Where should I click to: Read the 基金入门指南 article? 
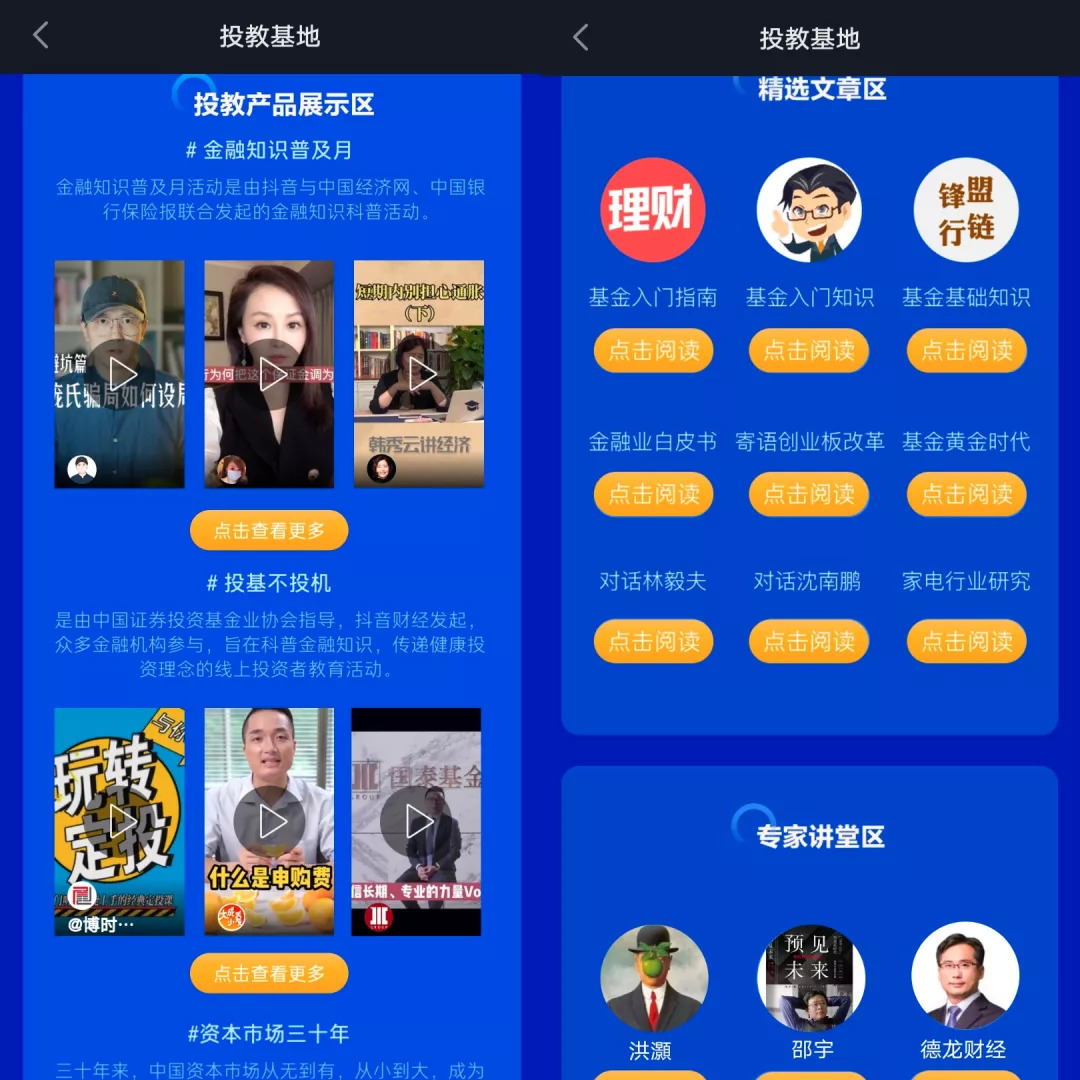pyautogui.click(x=653, y=350)
